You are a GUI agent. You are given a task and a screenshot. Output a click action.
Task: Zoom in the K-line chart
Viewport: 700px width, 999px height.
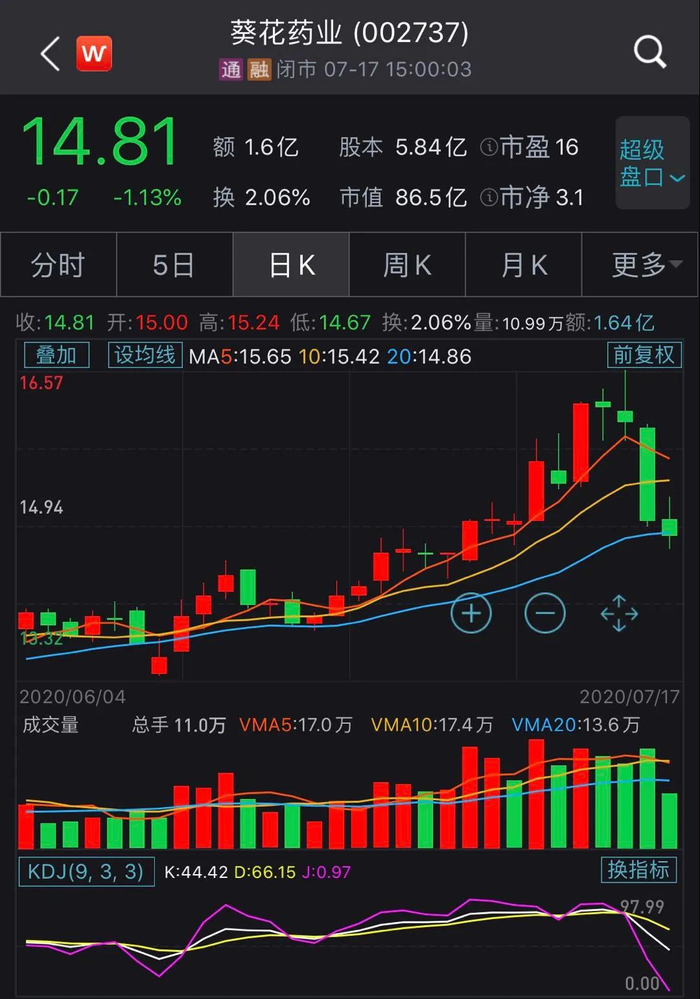coord(471,612)
